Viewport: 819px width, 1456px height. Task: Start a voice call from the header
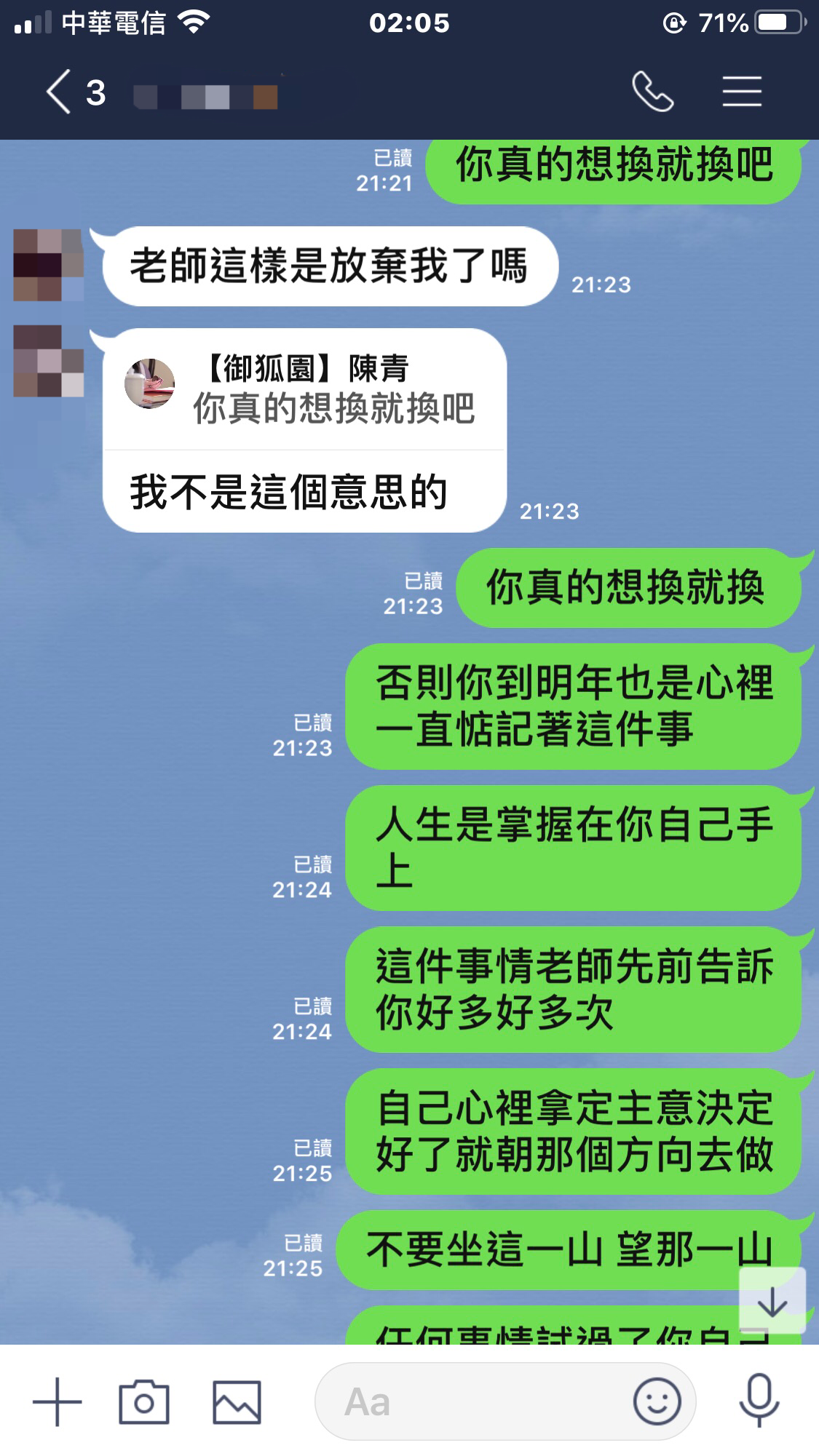[x=652, y=92]
